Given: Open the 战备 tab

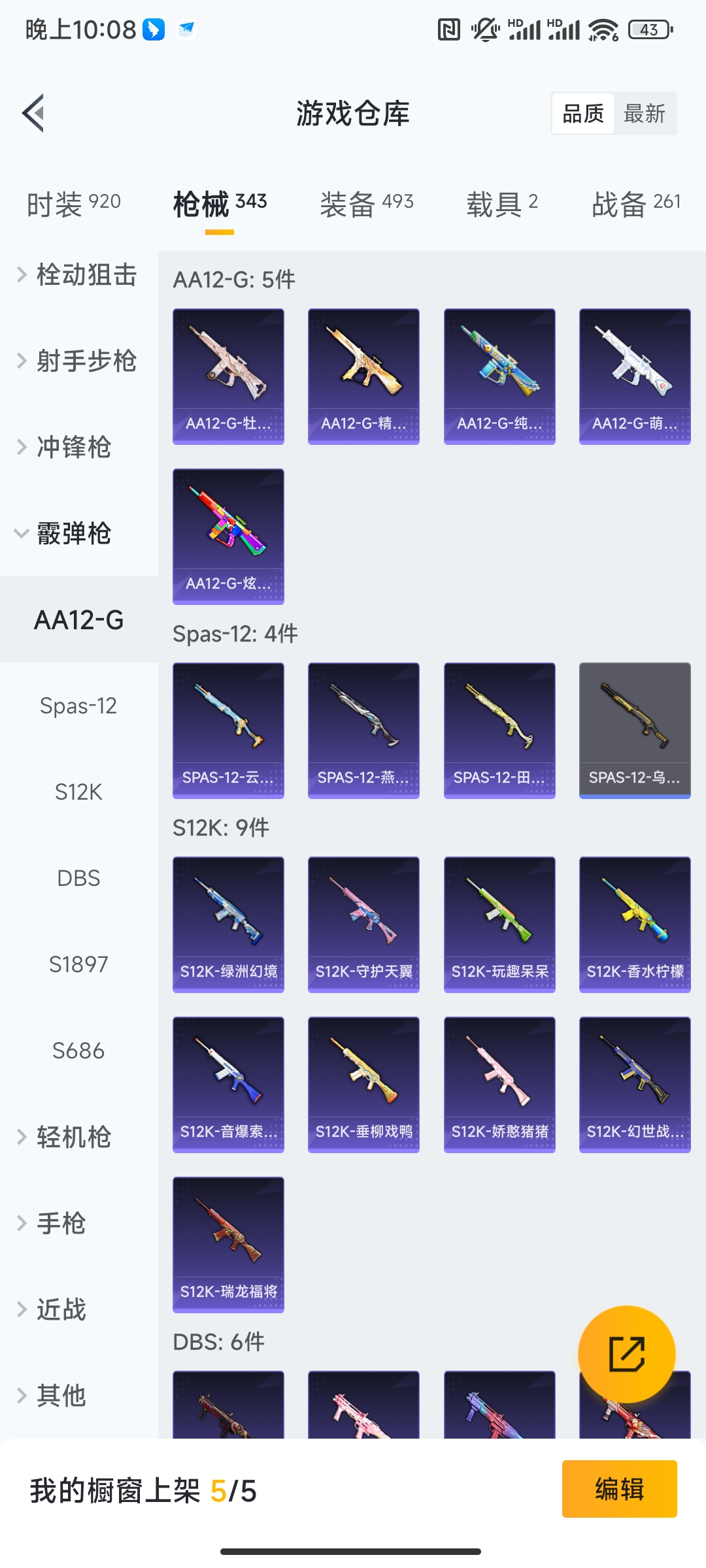Looking at the screenshot, I should pos(635,203).
